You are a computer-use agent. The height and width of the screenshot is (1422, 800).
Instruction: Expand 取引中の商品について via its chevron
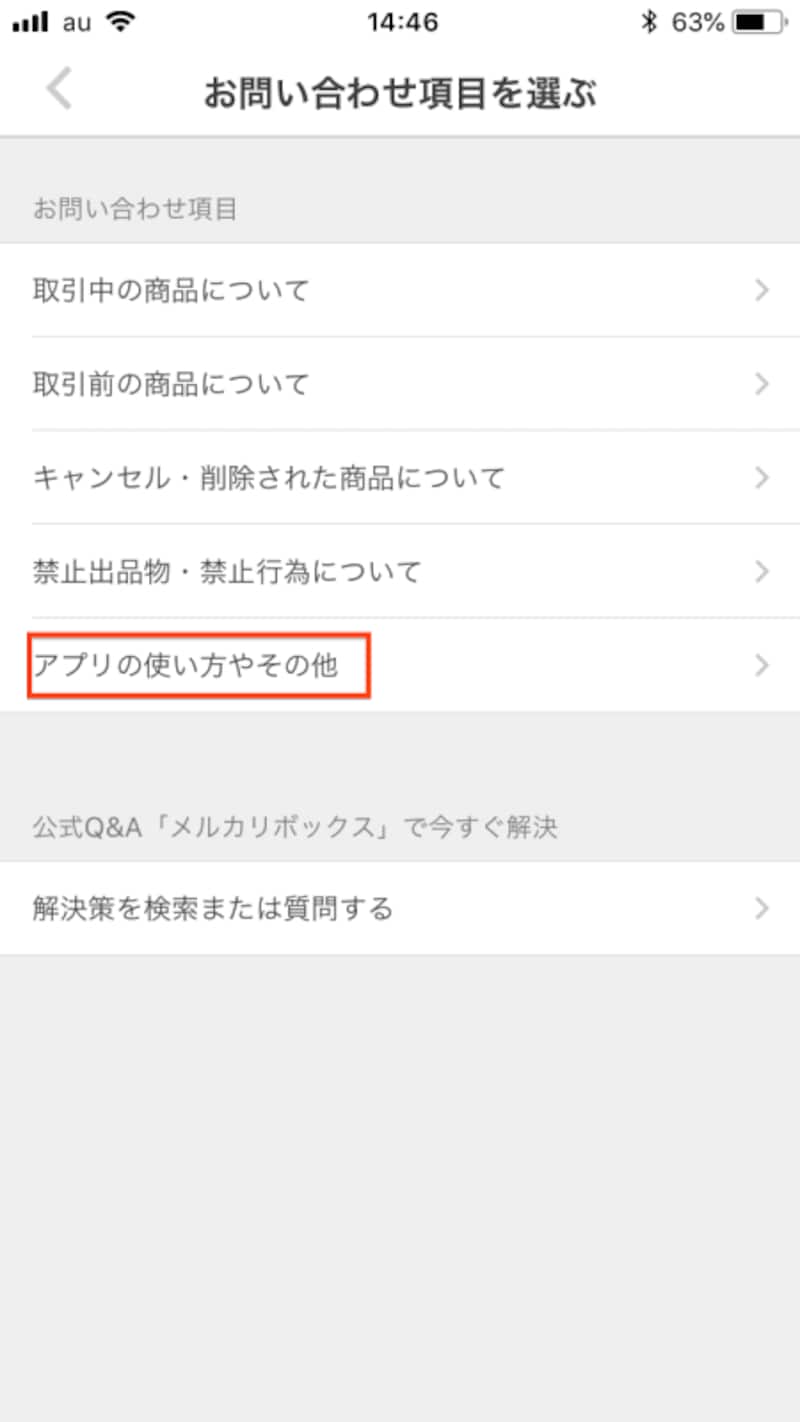point(762,289)
